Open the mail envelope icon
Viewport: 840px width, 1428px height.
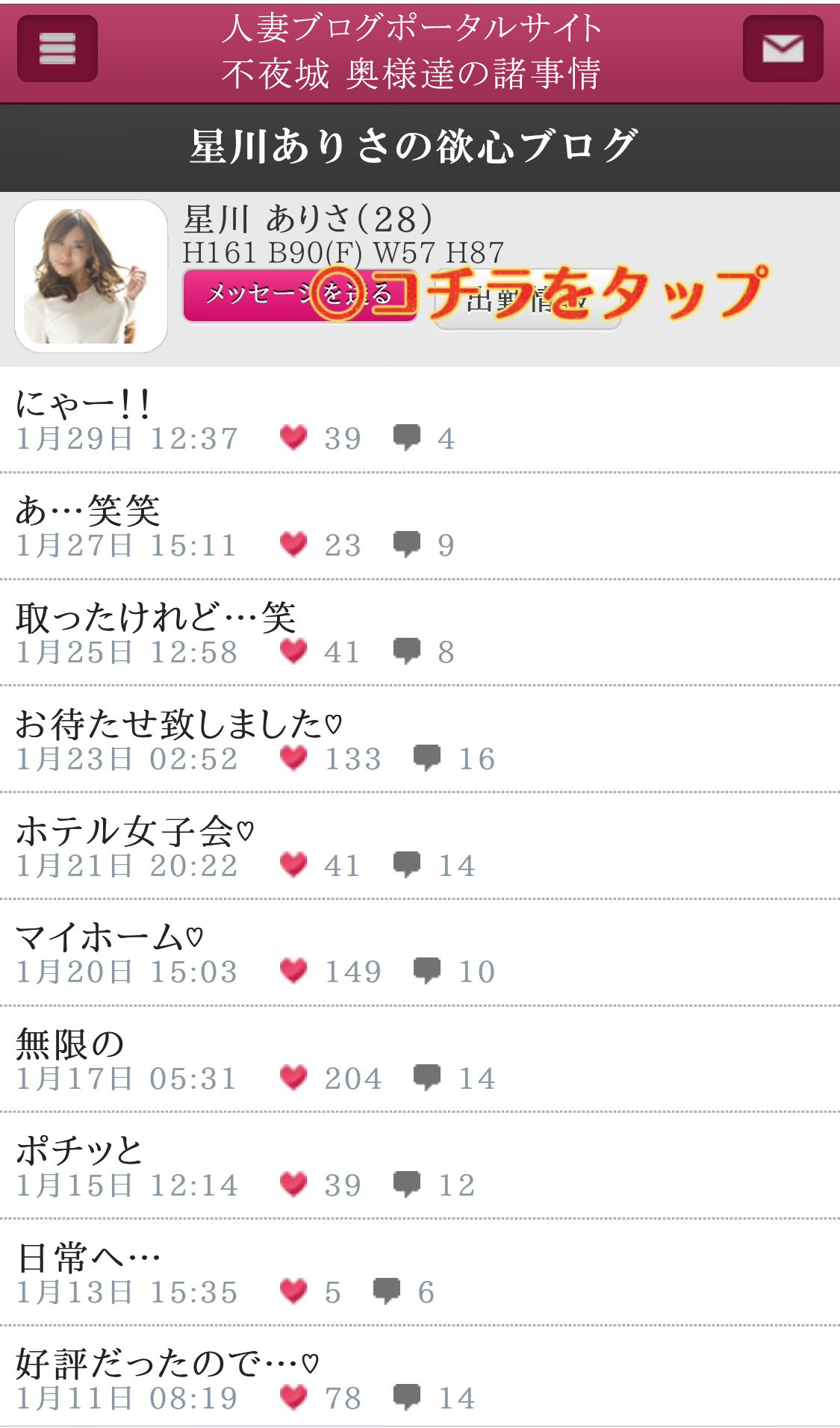pos(783,49)
